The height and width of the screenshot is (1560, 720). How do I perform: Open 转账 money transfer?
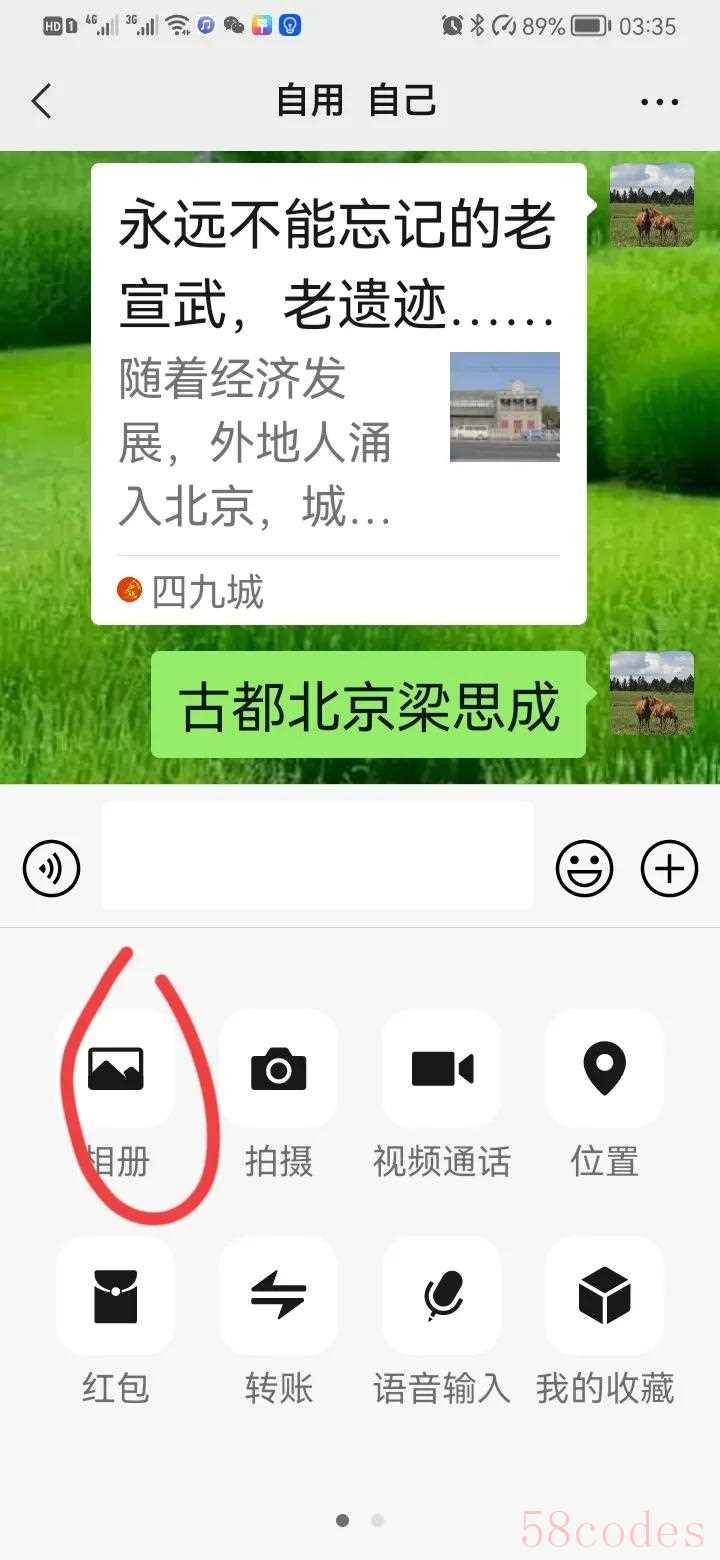(x=278, y=1296)
